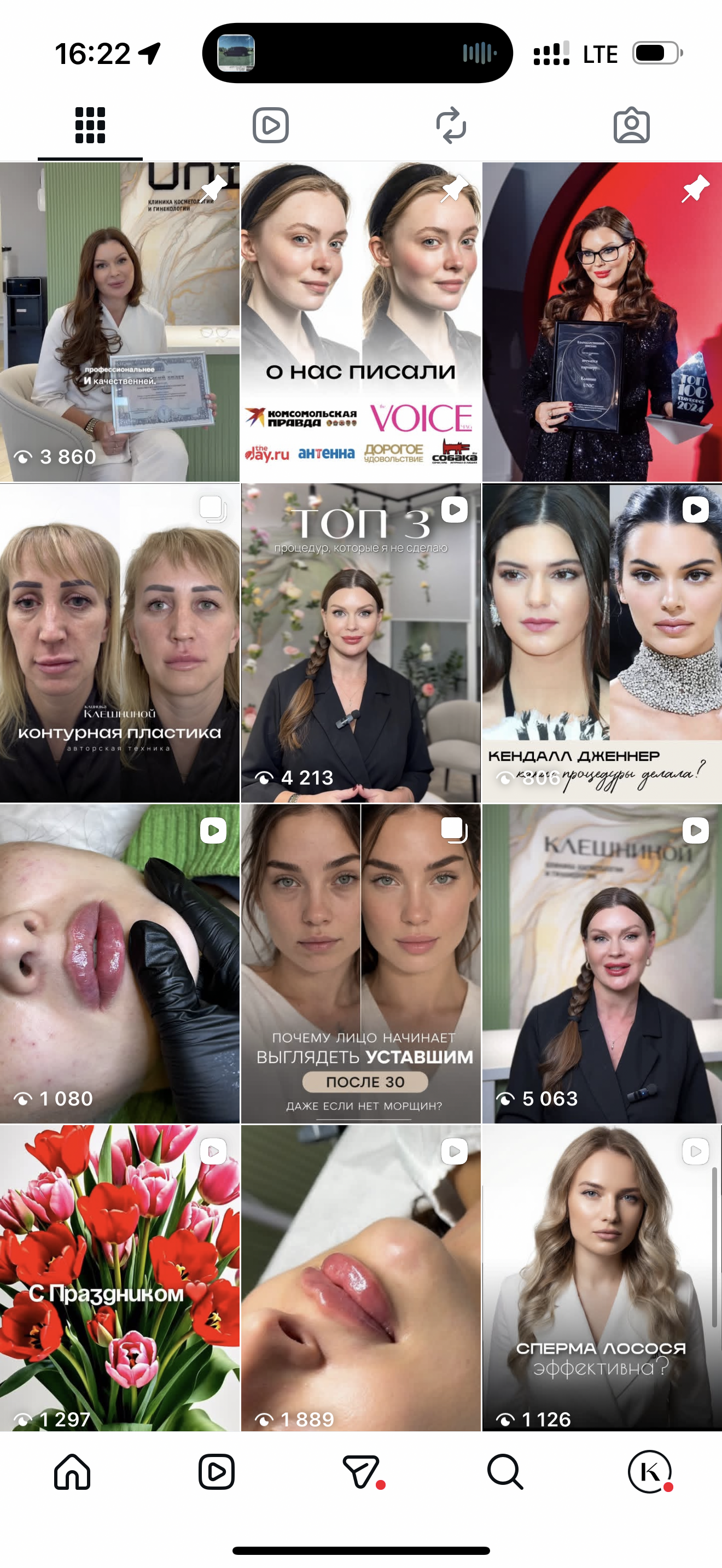722x1568 pixels.
Task: Open the 'Контурная пластика' carousel post
Action: (119, 643)
